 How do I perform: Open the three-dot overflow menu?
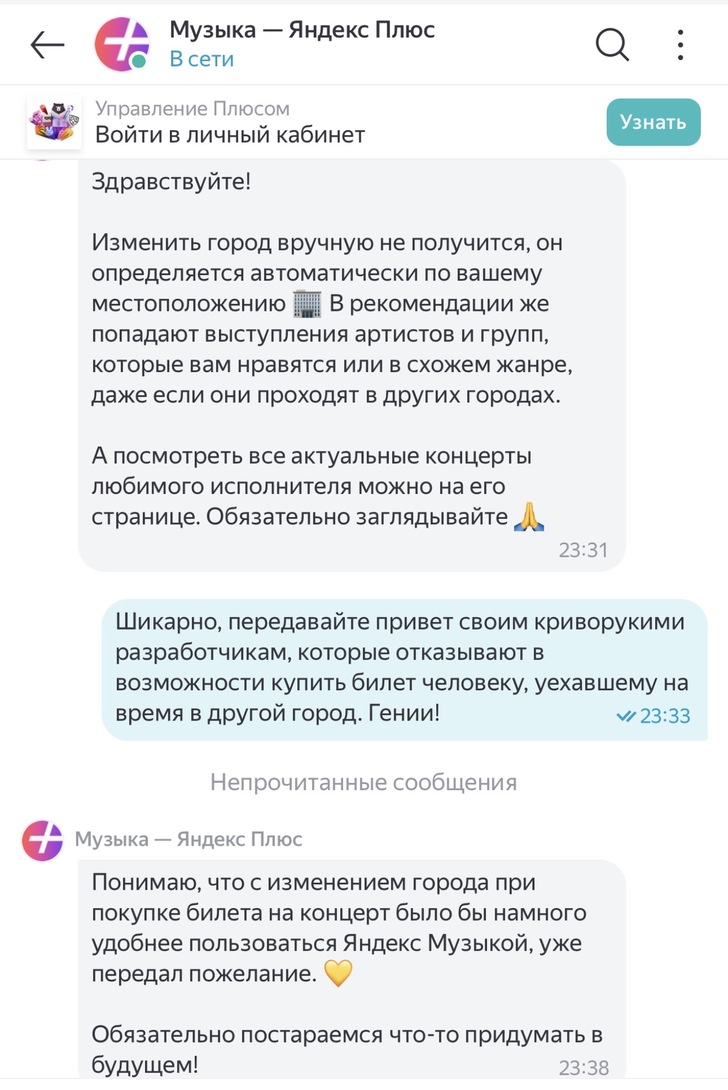coord(680,44)
